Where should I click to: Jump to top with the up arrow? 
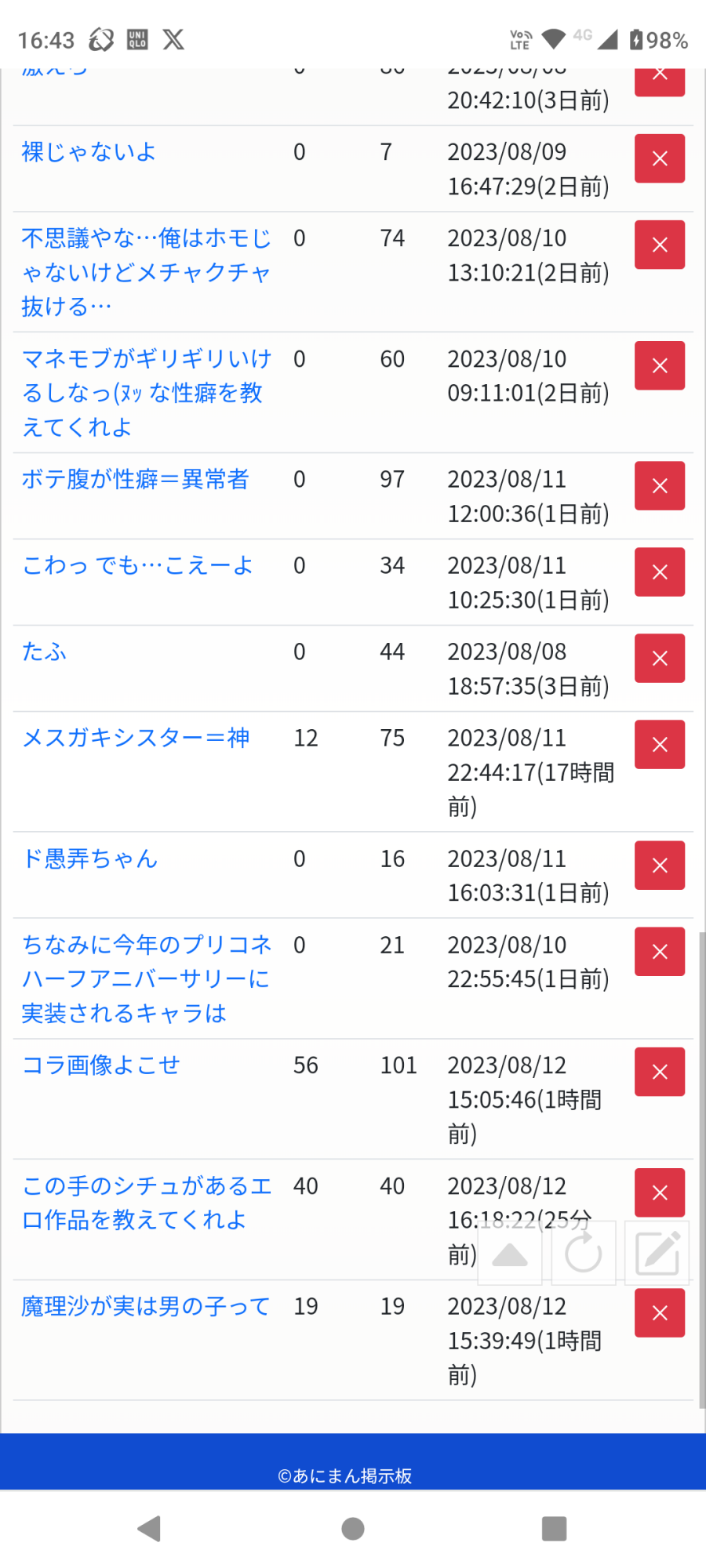510,1253
